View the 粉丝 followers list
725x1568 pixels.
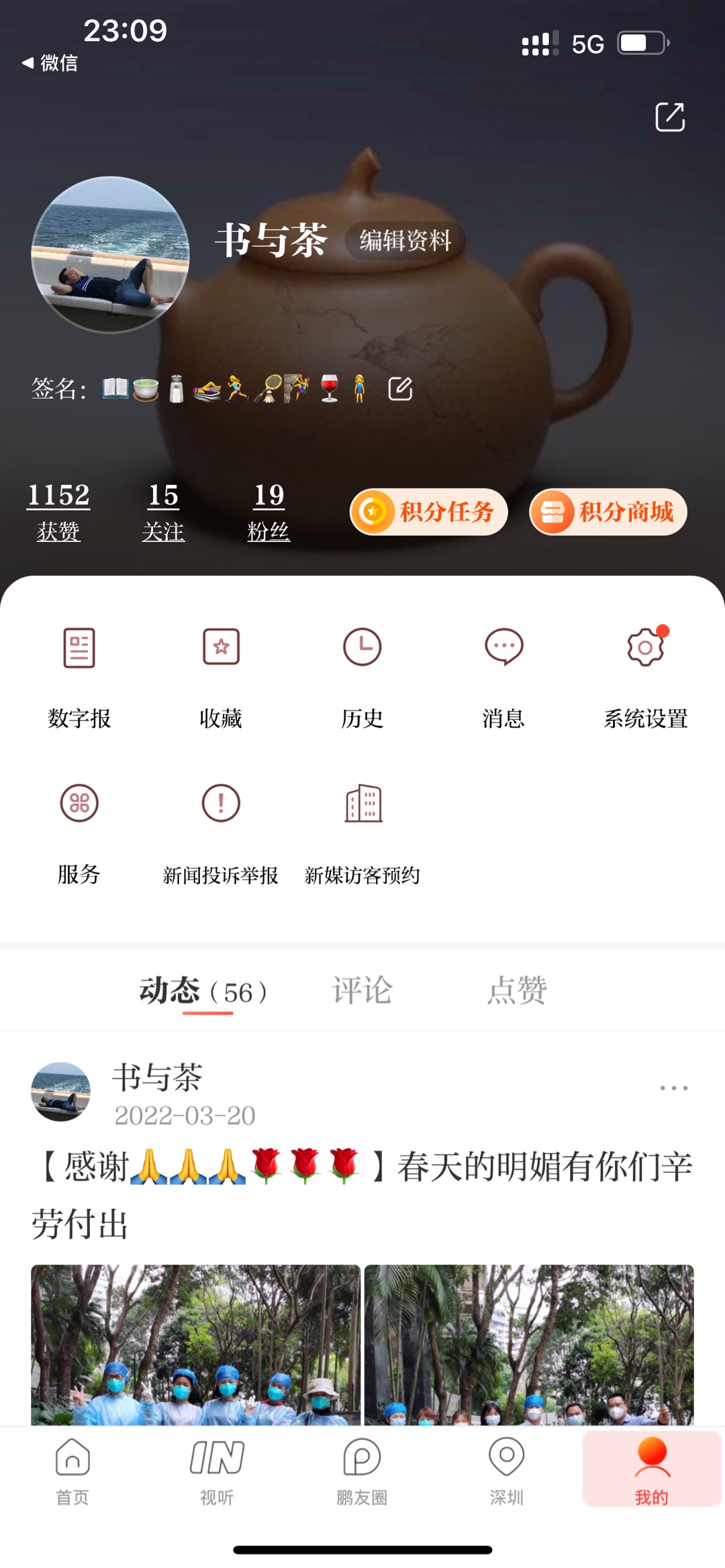coord(269,511)
